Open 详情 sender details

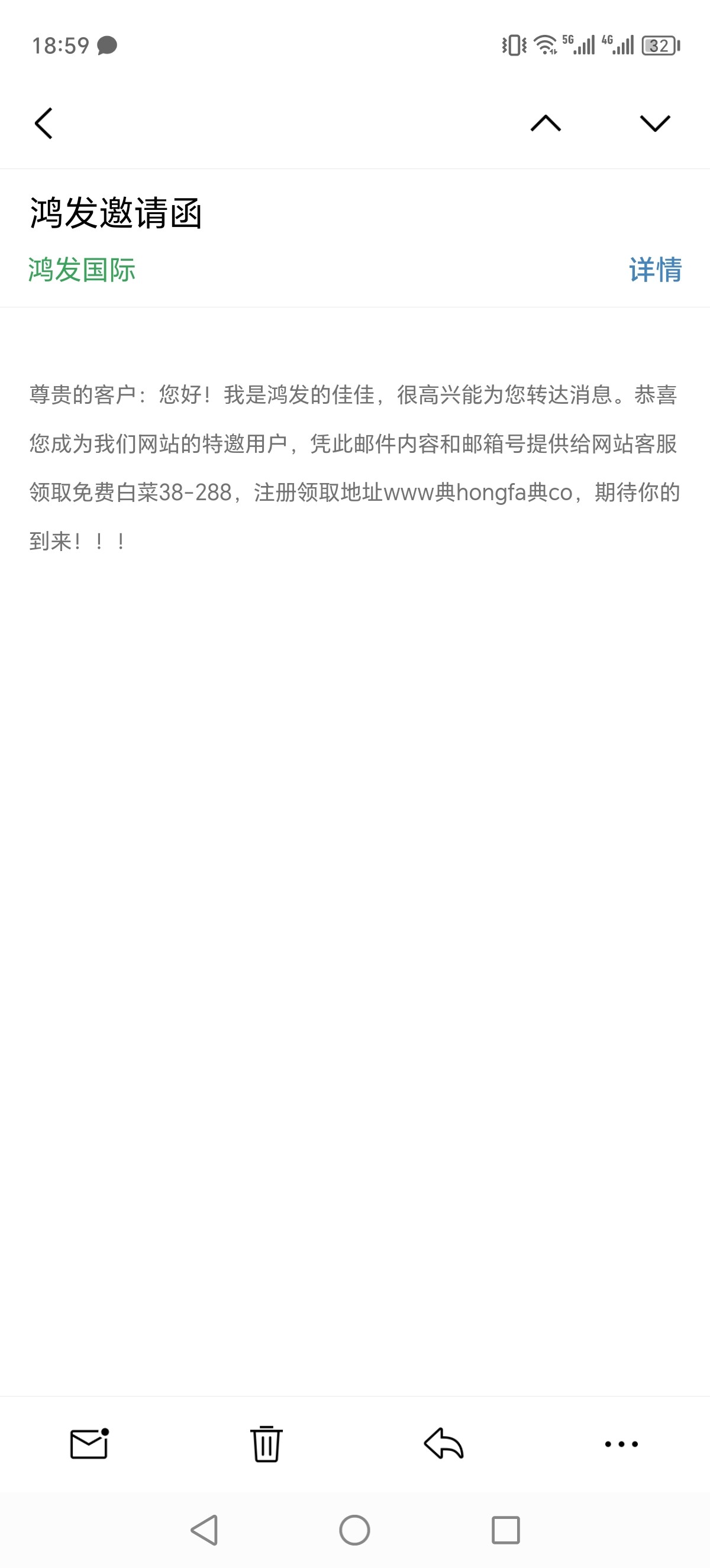tap(655, 269)
